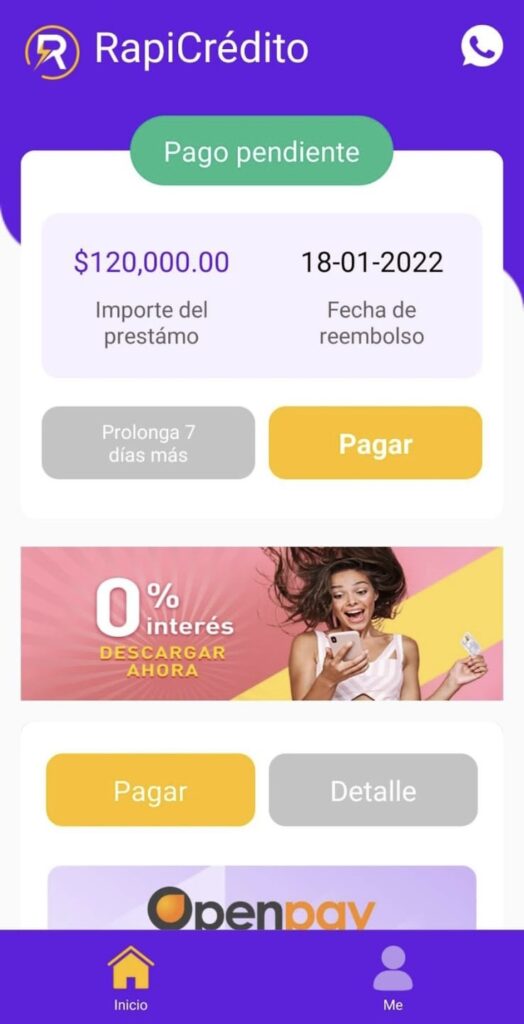Switch to the Me tab

(x=393, y=977)
